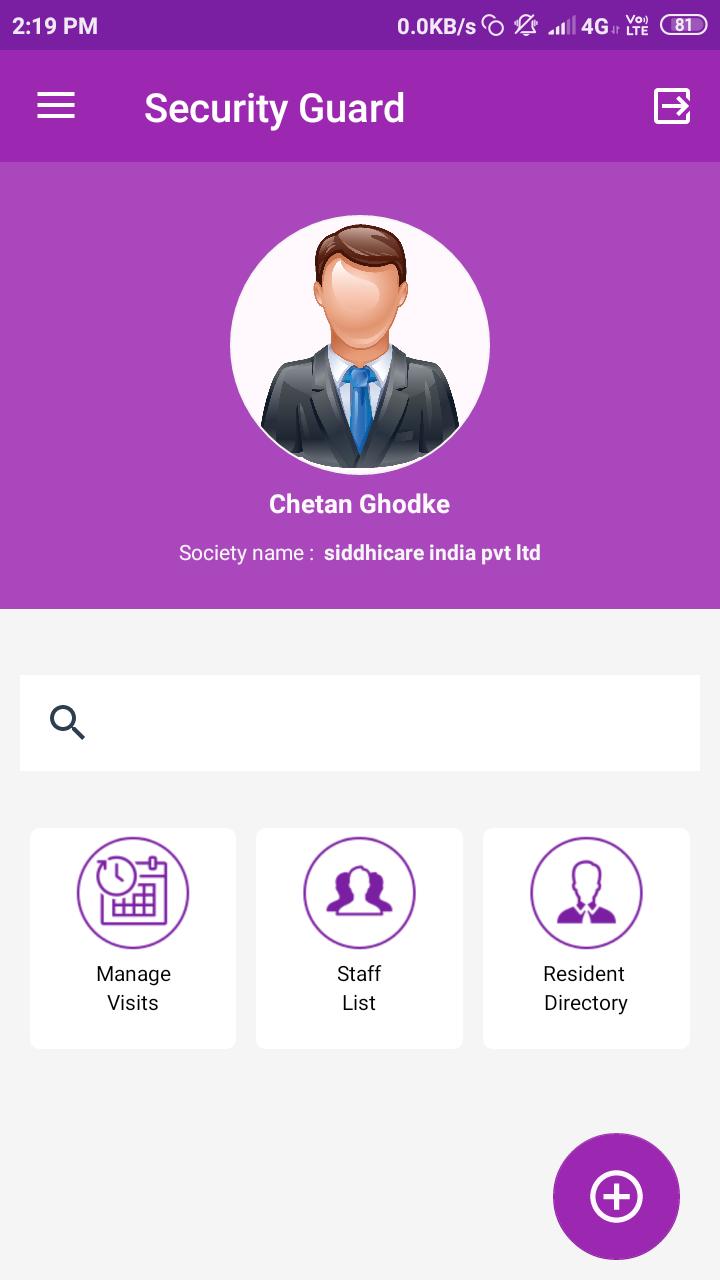Open the Staff List card
The width and height of the screenshot is (720, 1280).
point(359,938)
